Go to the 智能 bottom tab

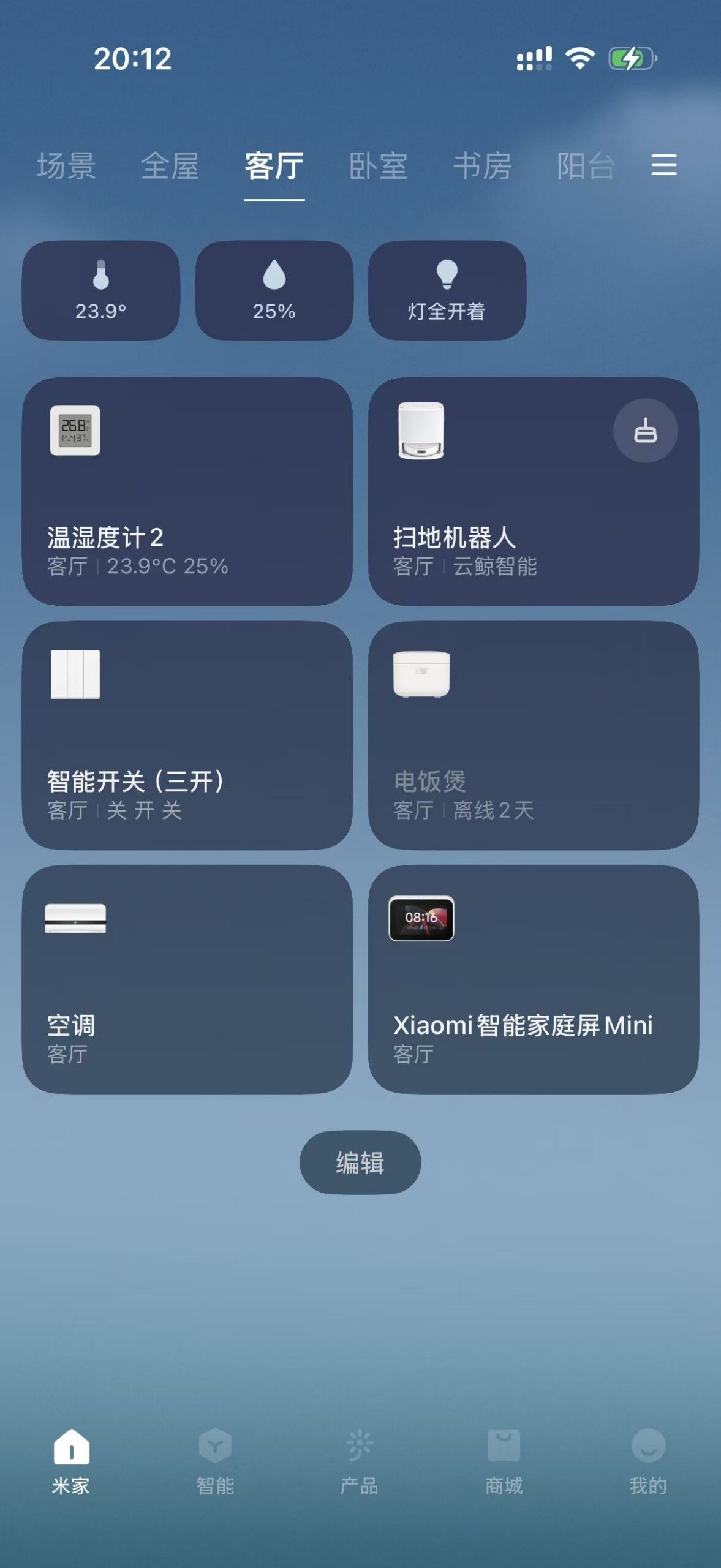point(215,1461)
